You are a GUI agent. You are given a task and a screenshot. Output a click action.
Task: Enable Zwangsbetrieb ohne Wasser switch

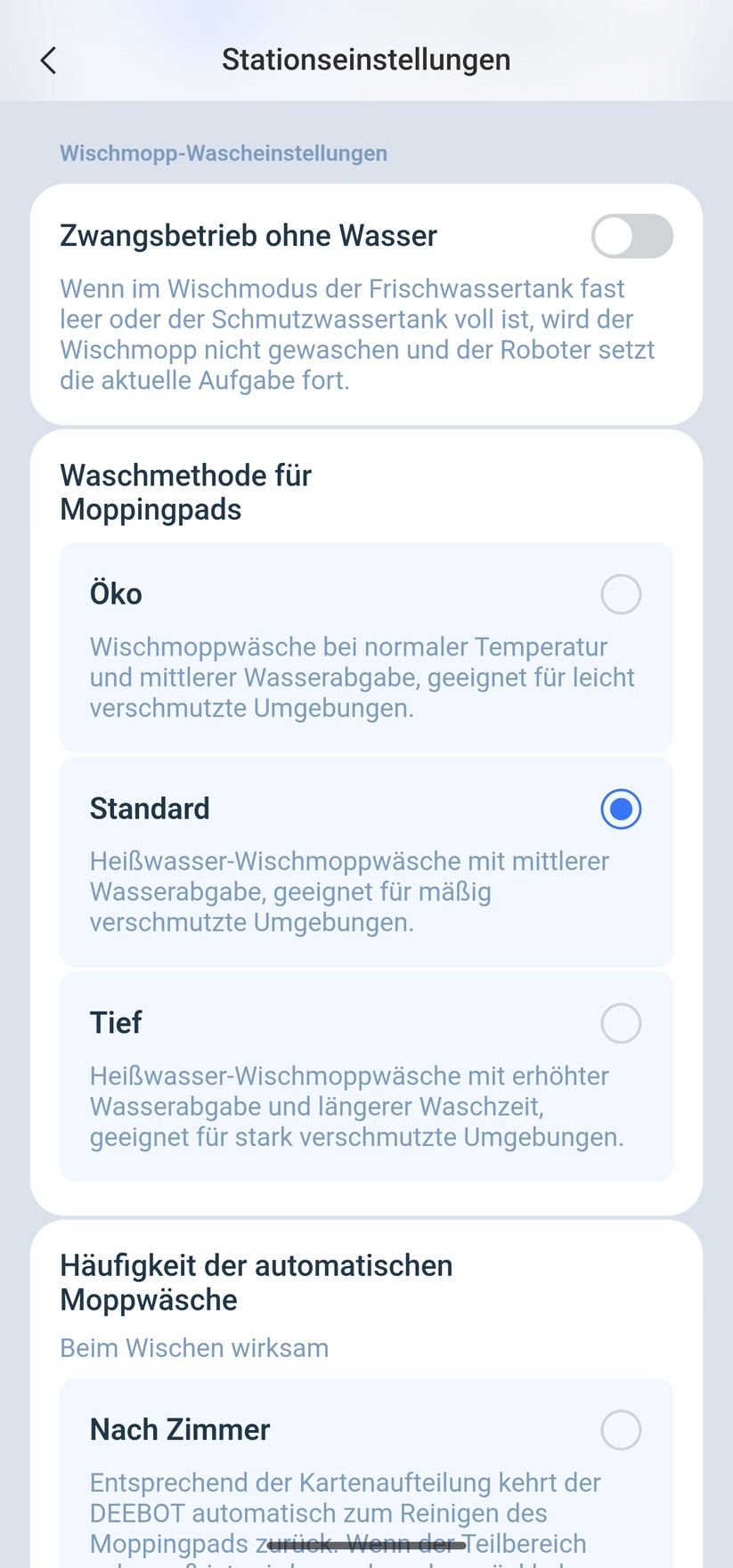[x=631, y=236]
